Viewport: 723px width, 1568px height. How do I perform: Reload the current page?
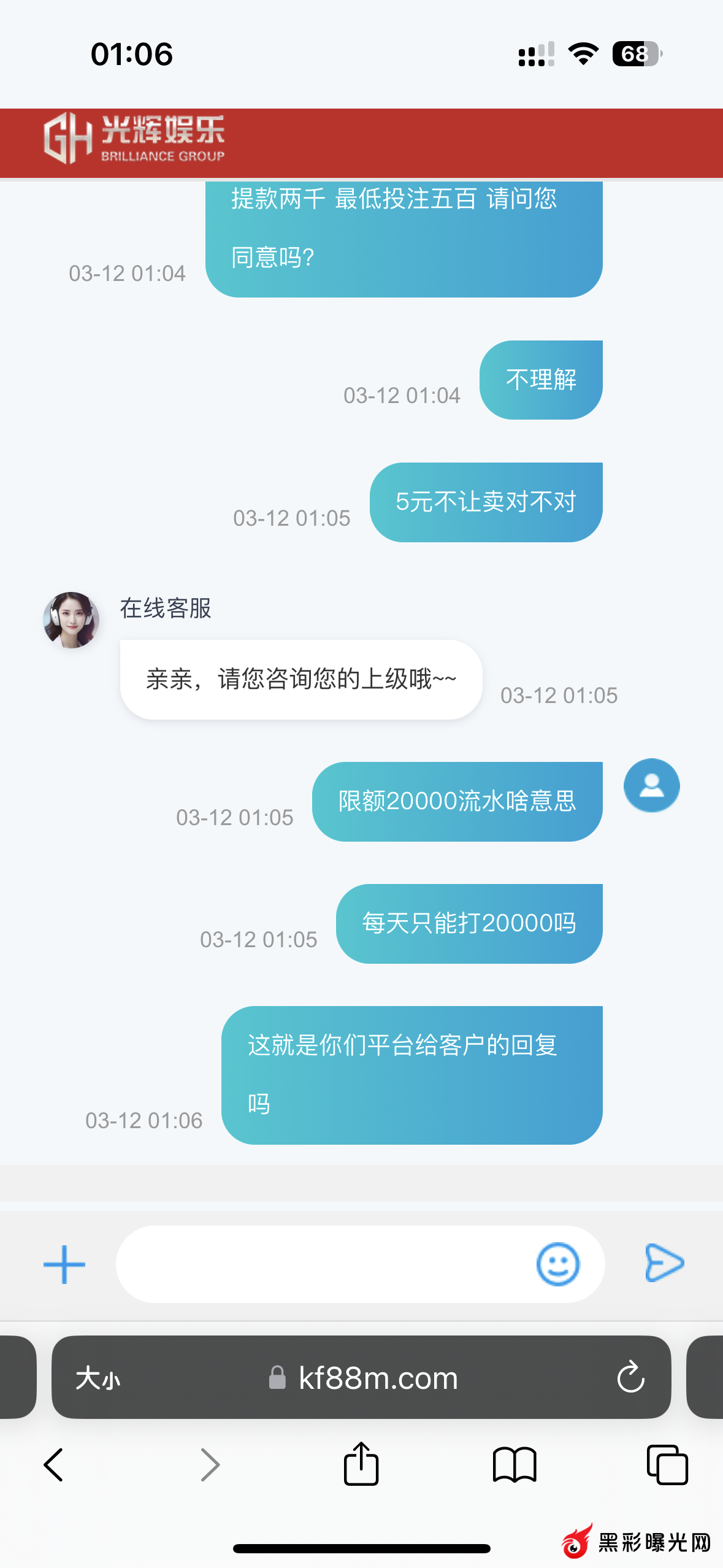point(630,1378)
